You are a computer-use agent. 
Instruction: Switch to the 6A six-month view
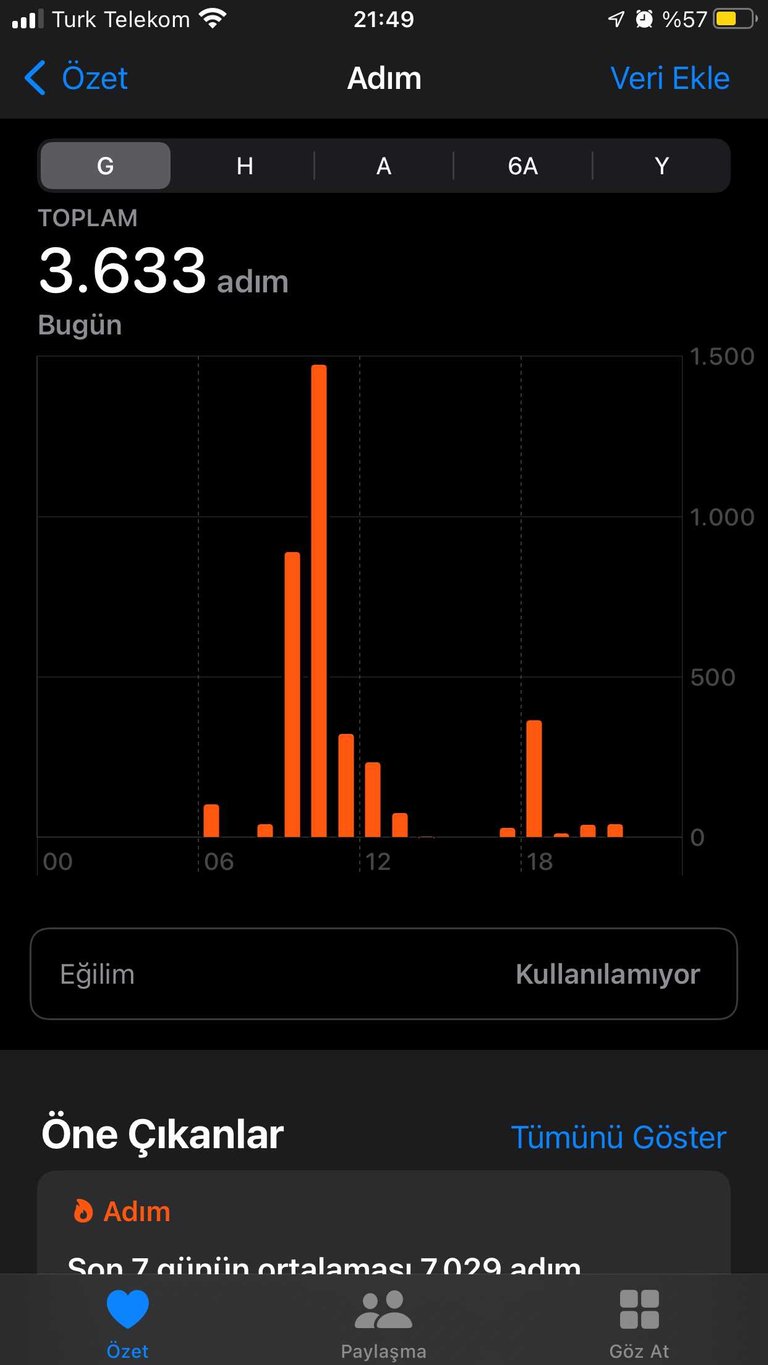522,166
